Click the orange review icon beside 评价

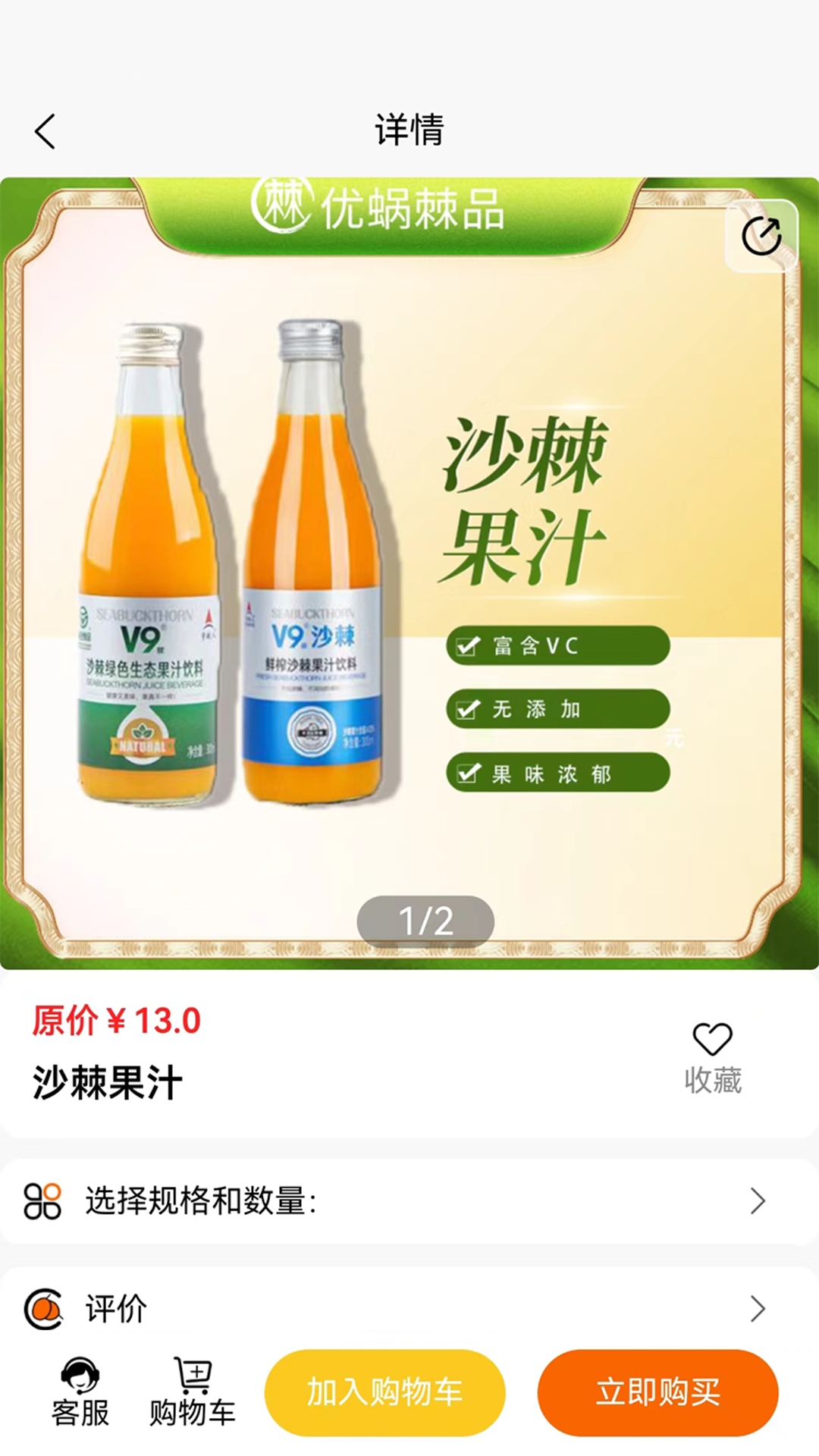[x=45, y=1306]
